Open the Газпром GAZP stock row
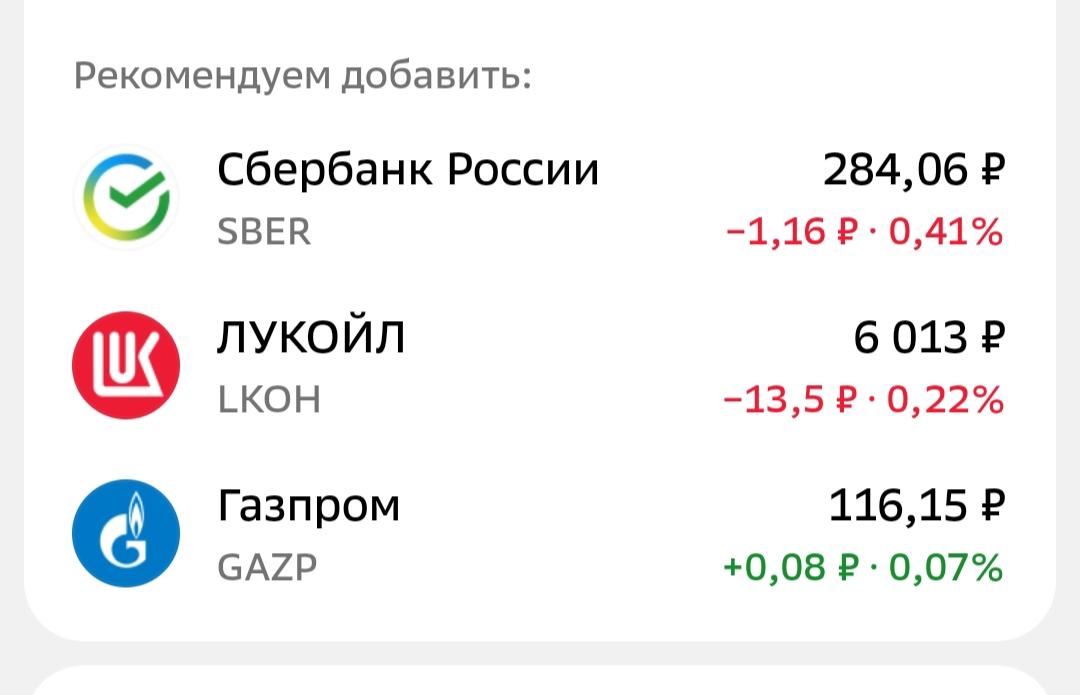 pos(540,535)
